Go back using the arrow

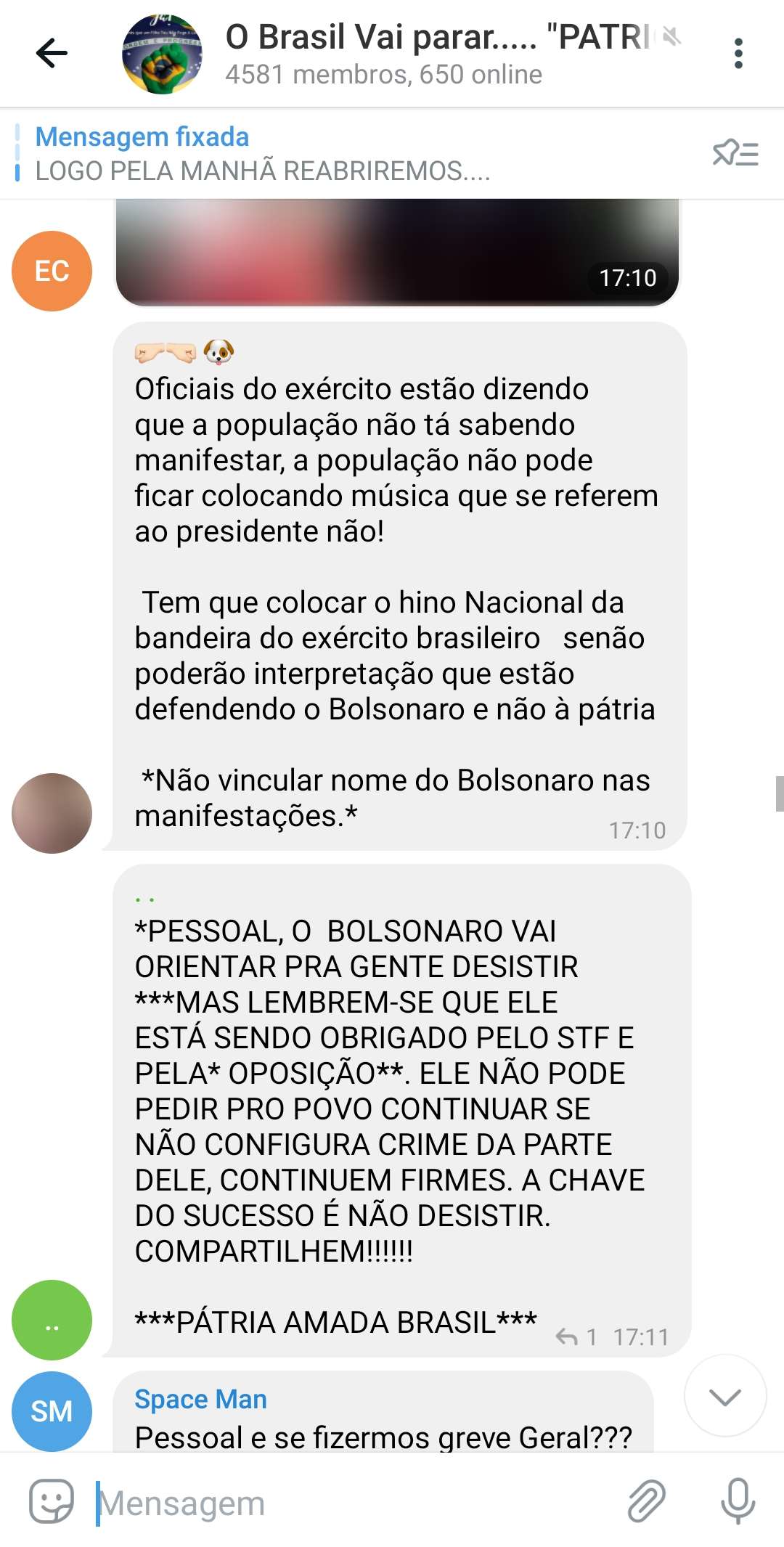tap(52, 54)
